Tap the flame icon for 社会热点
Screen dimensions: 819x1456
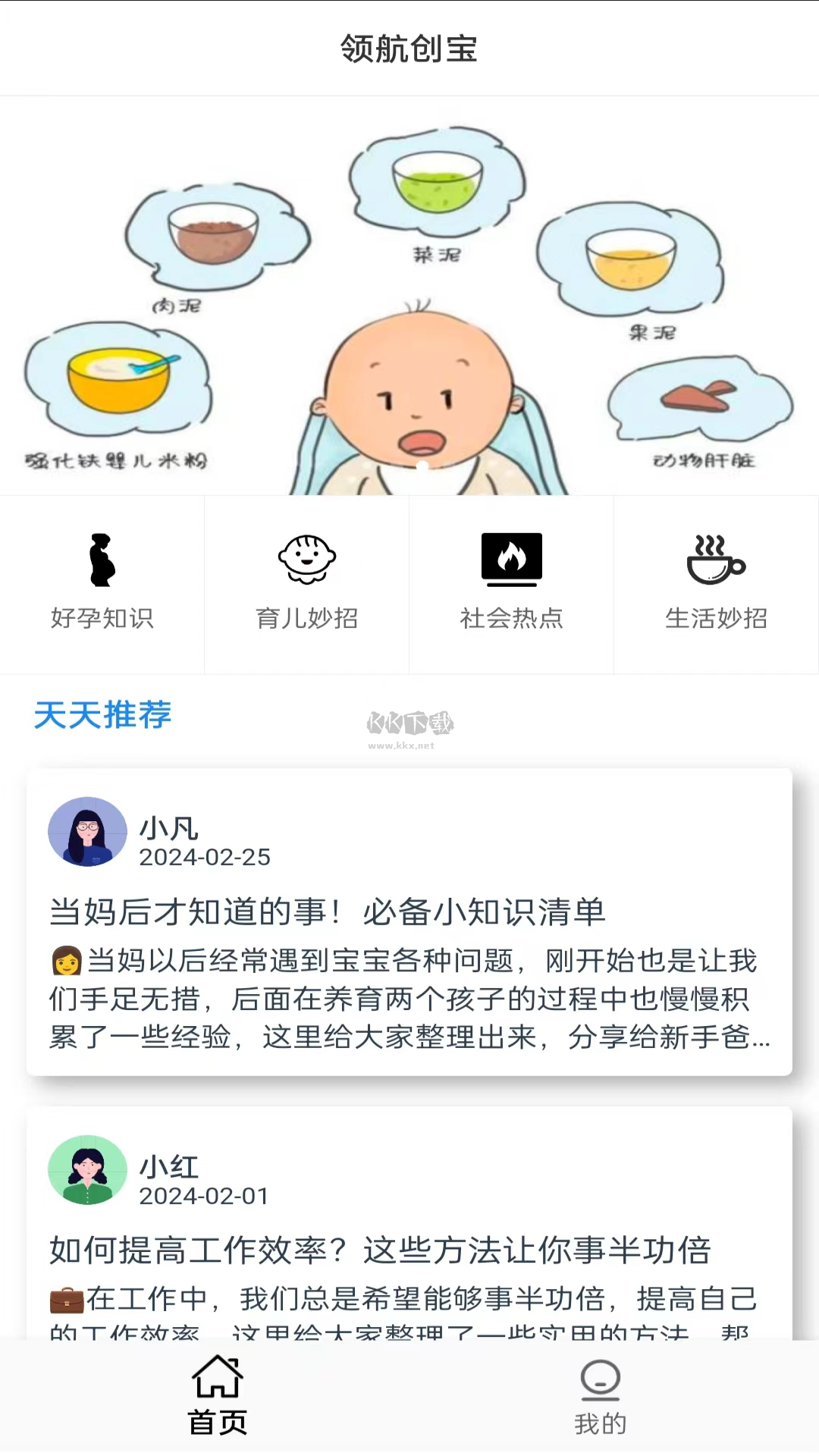coord(511,559)
